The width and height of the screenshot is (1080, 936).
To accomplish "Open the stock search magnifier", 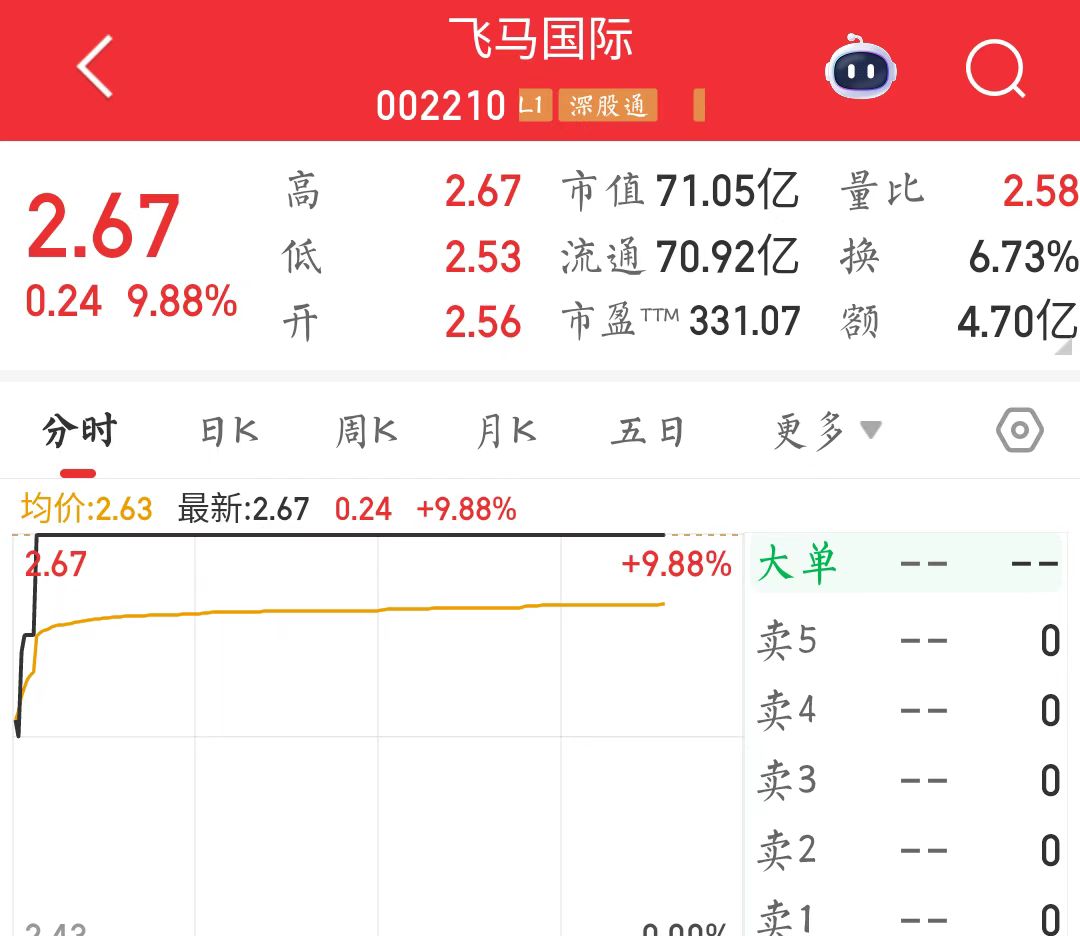I will click(x=995, y=69).
